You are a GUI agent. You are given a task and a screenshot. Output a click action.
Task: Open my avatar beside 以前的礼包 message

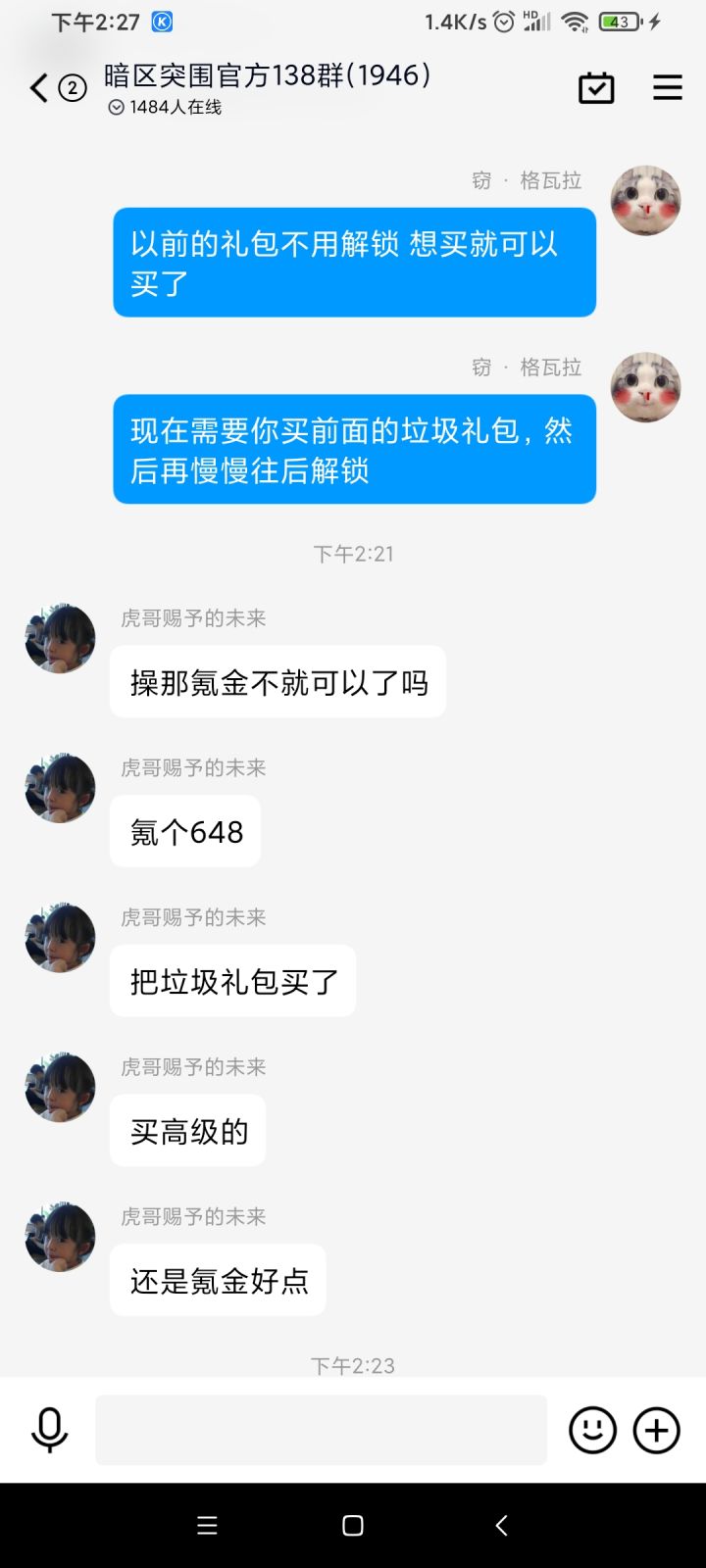click(x=645, y=201)
